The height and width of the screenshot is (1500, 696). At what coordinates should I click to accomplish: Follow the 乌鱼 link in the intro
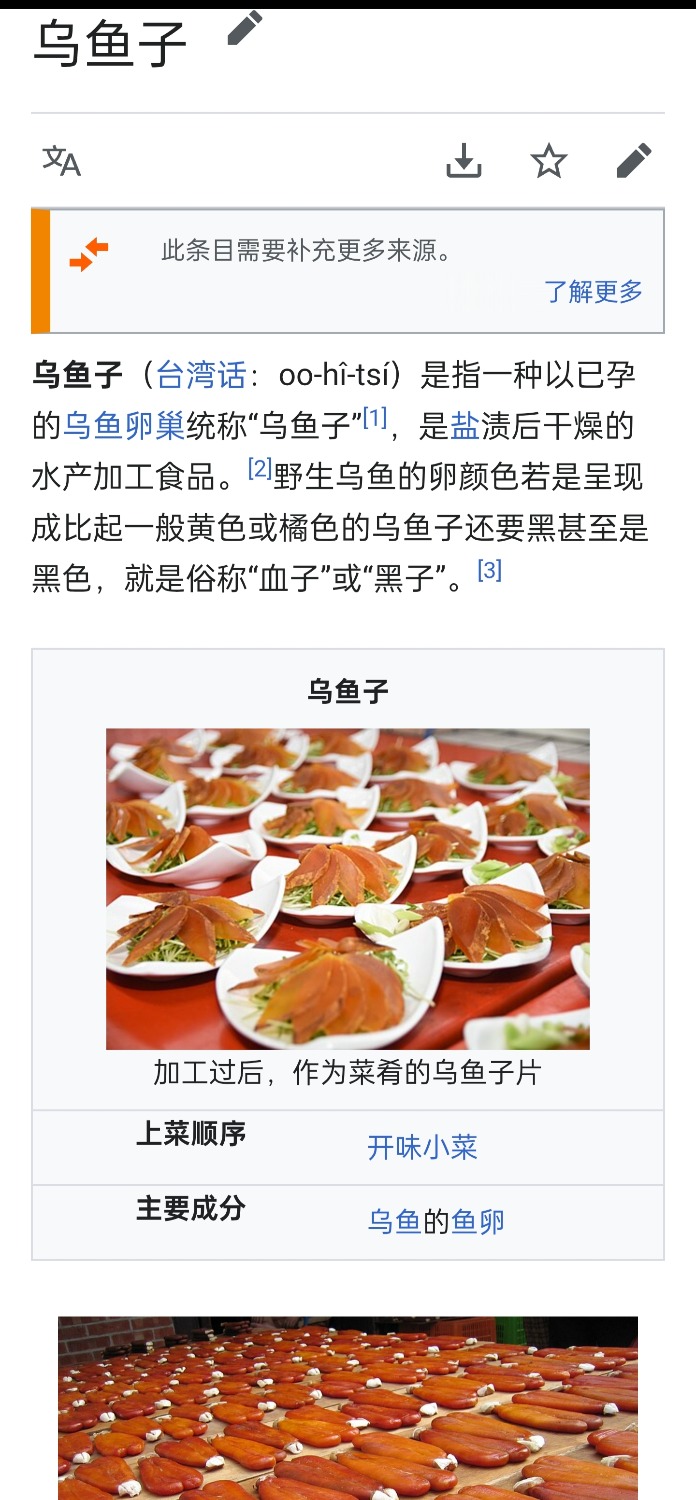93,426
